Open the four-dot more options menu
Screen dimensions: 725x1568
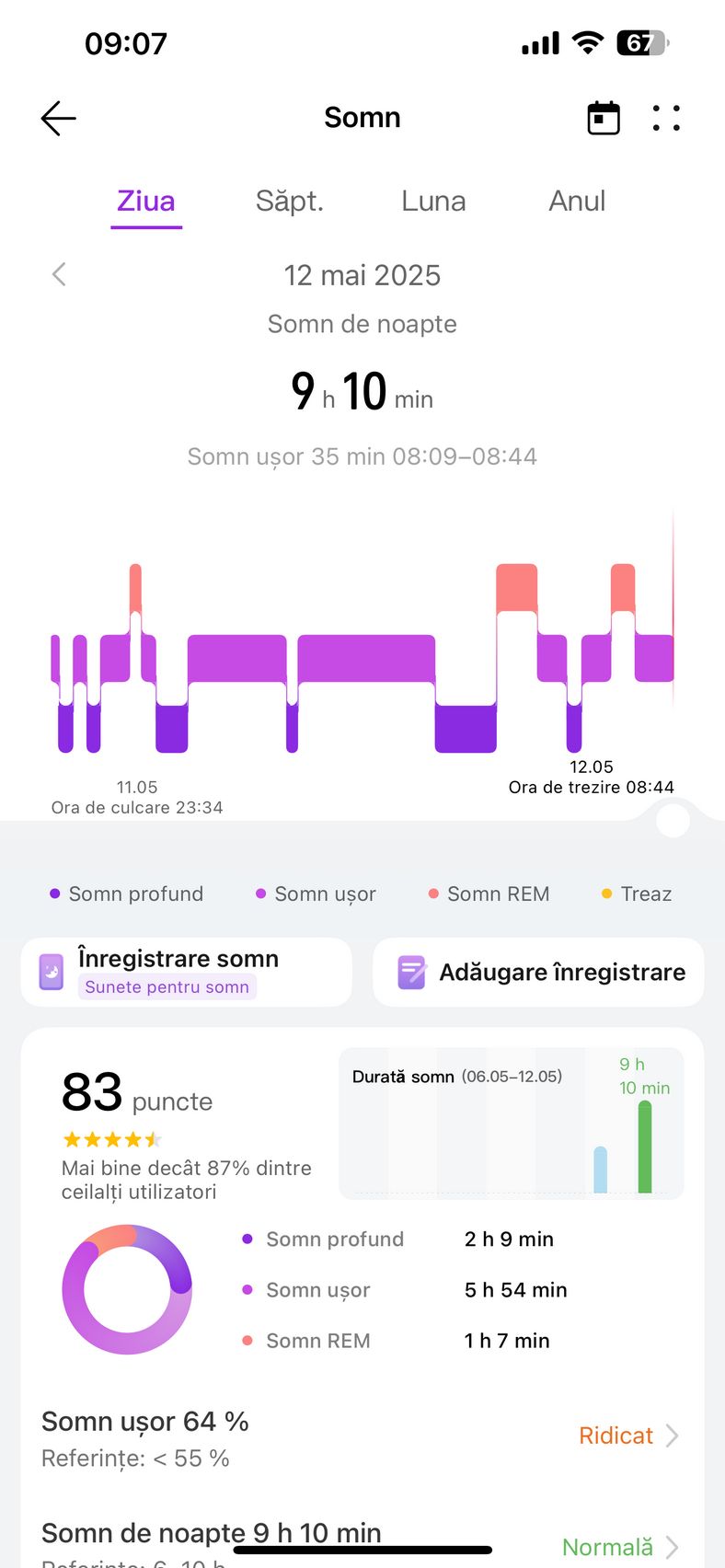coord(666,118)
